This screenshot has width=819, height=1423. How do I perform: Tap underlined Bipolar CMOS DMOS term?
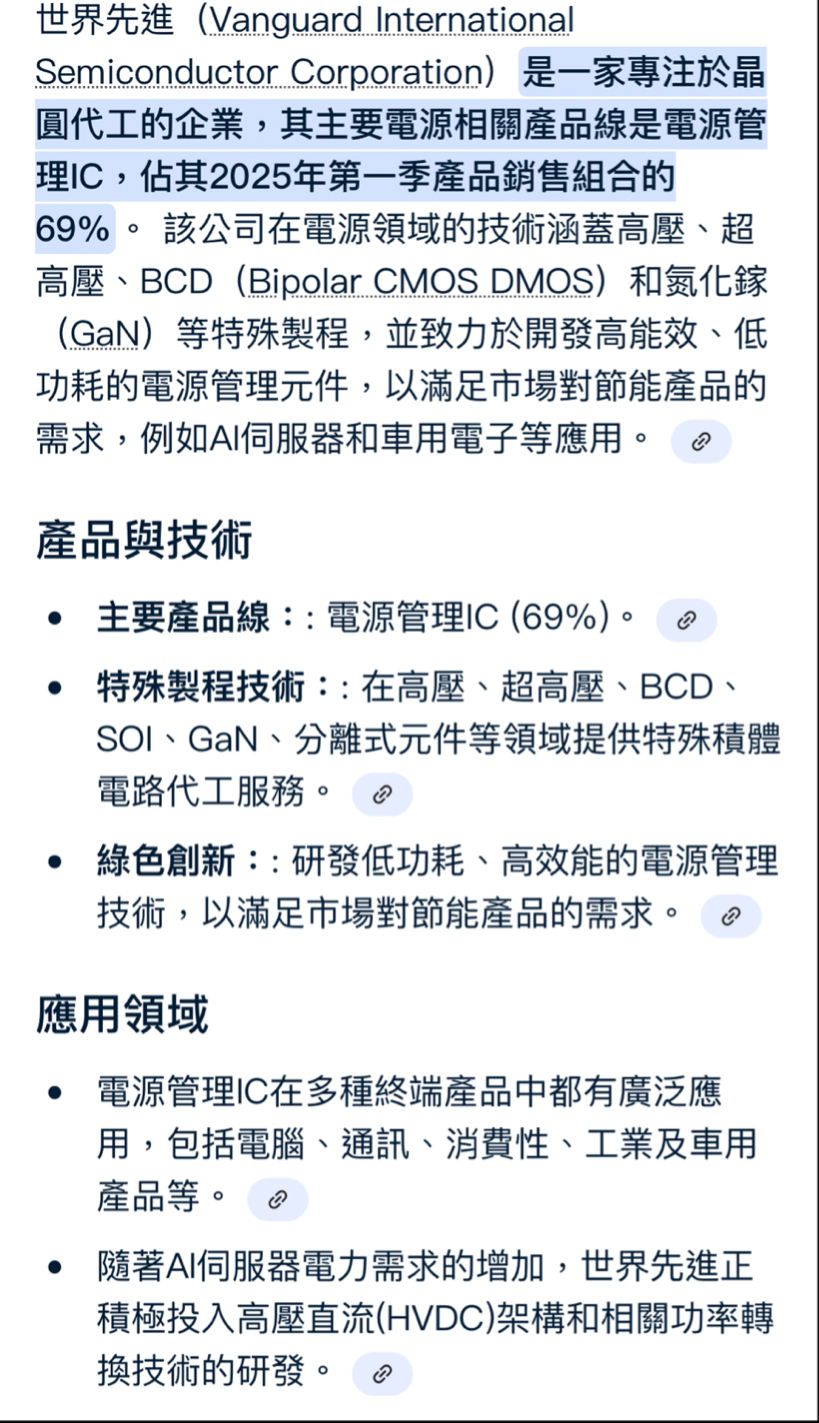click(420, 284)
